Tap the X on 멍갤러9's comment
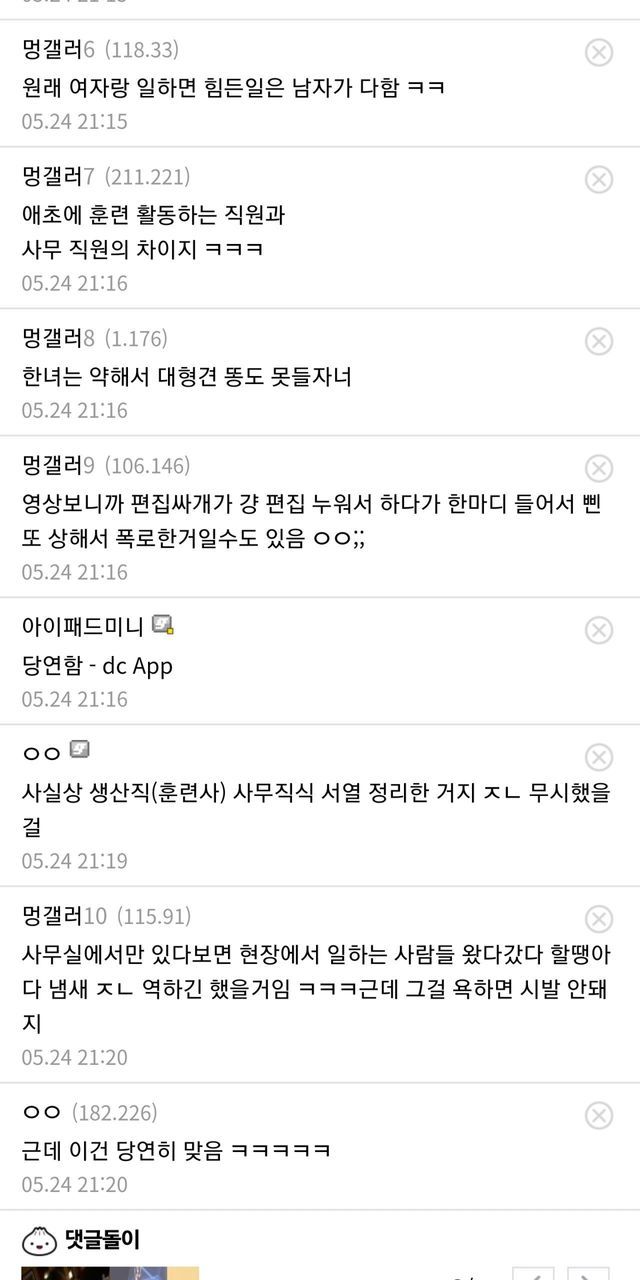 click(598, 468)
